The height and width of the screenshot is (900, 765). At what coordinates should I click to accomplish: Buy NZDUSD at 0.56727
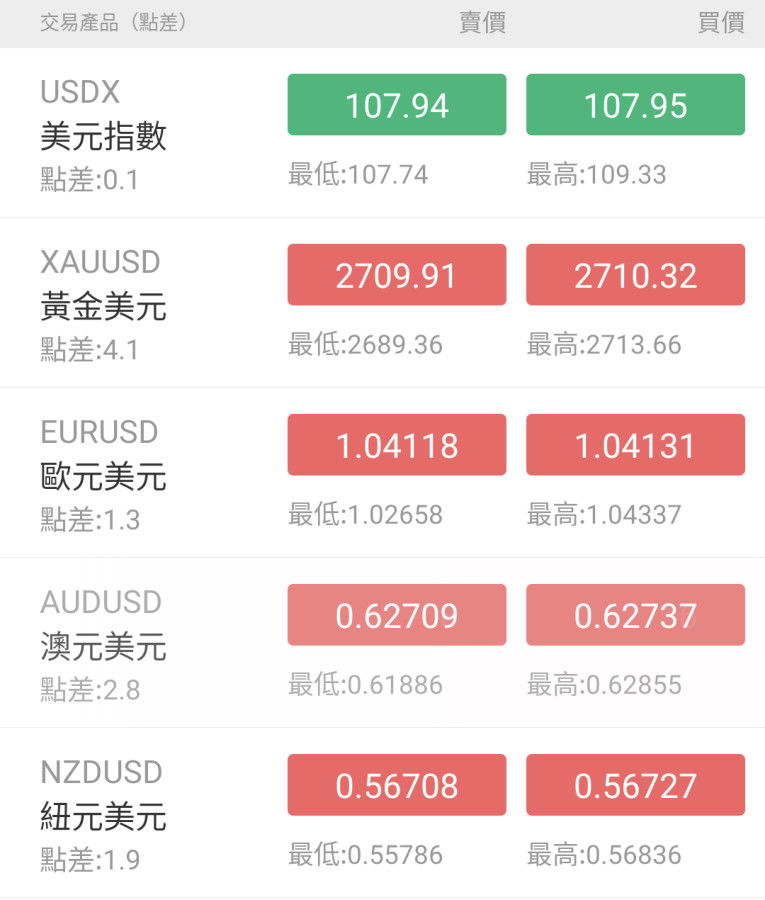click(x=635, y=785)
